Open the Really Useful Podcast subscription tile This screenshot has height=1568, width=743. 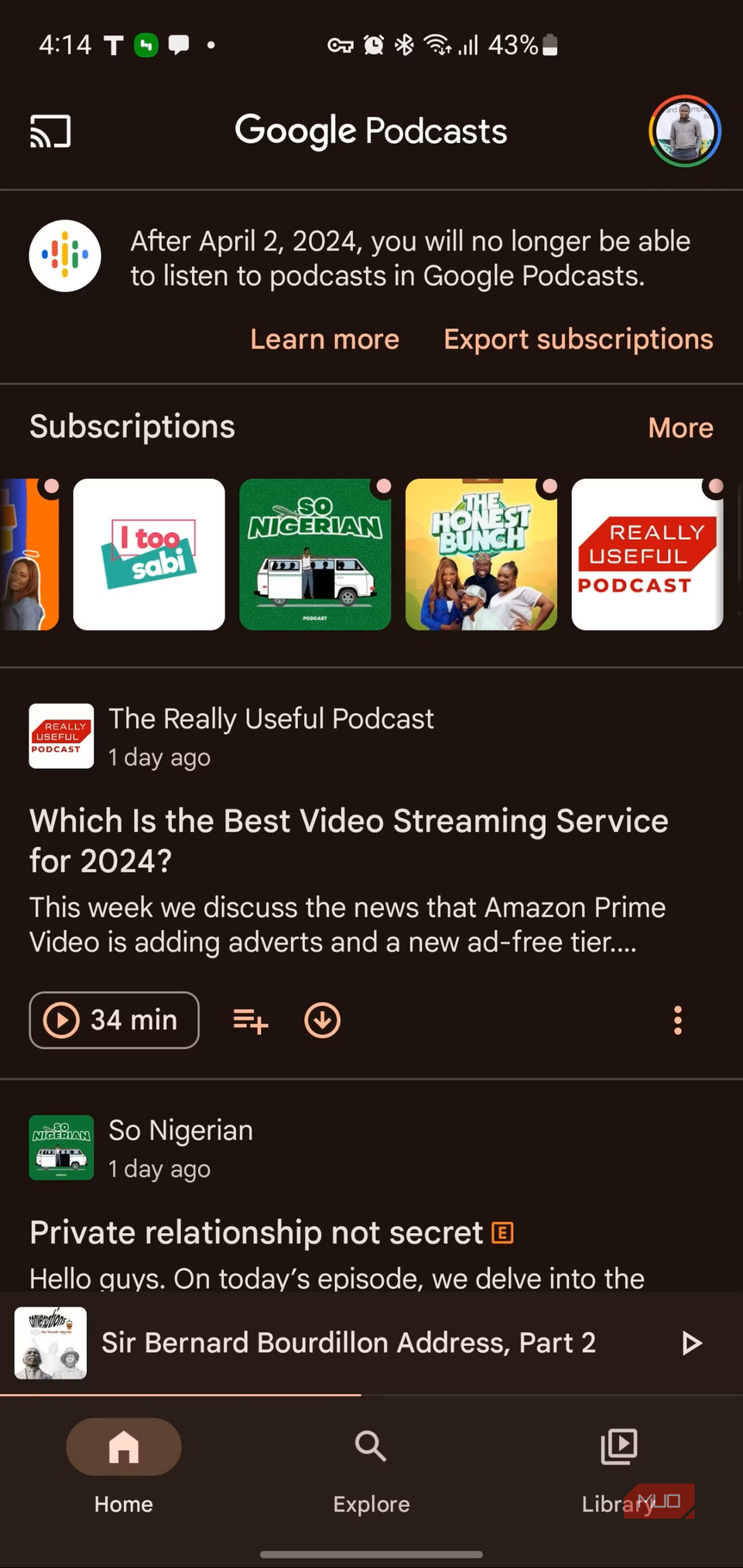tap(647, 554)
